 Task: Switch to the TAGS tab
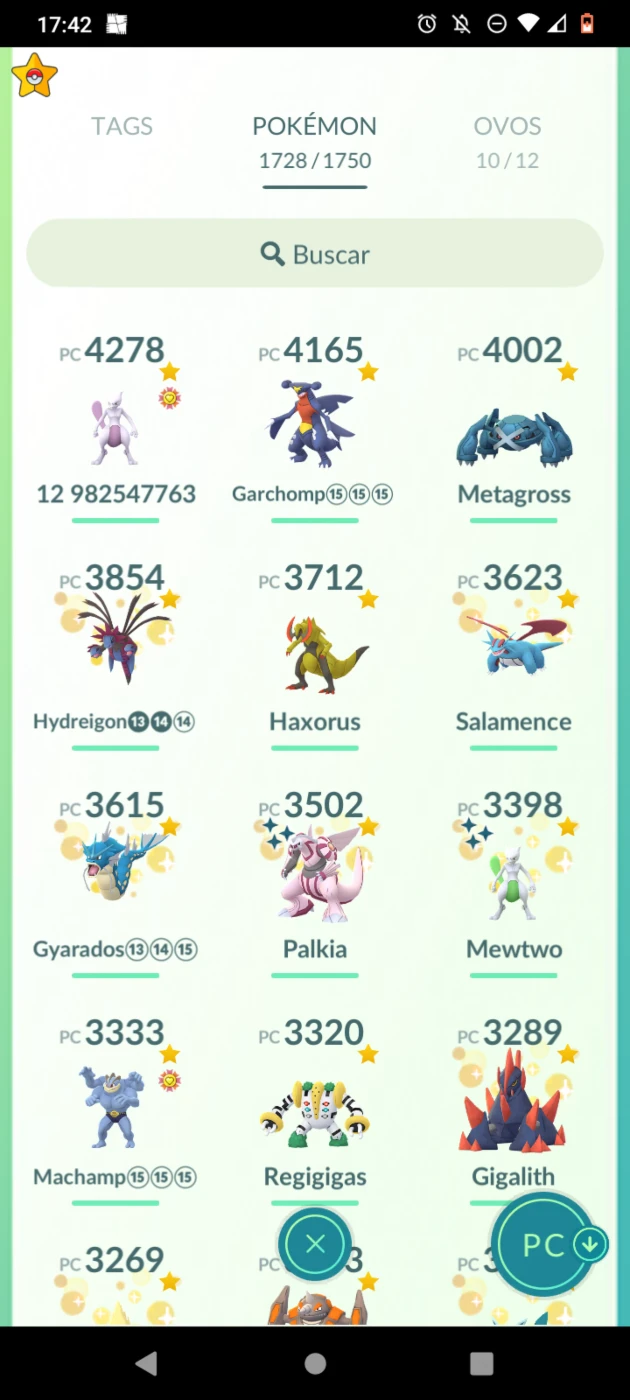point(122,126)
